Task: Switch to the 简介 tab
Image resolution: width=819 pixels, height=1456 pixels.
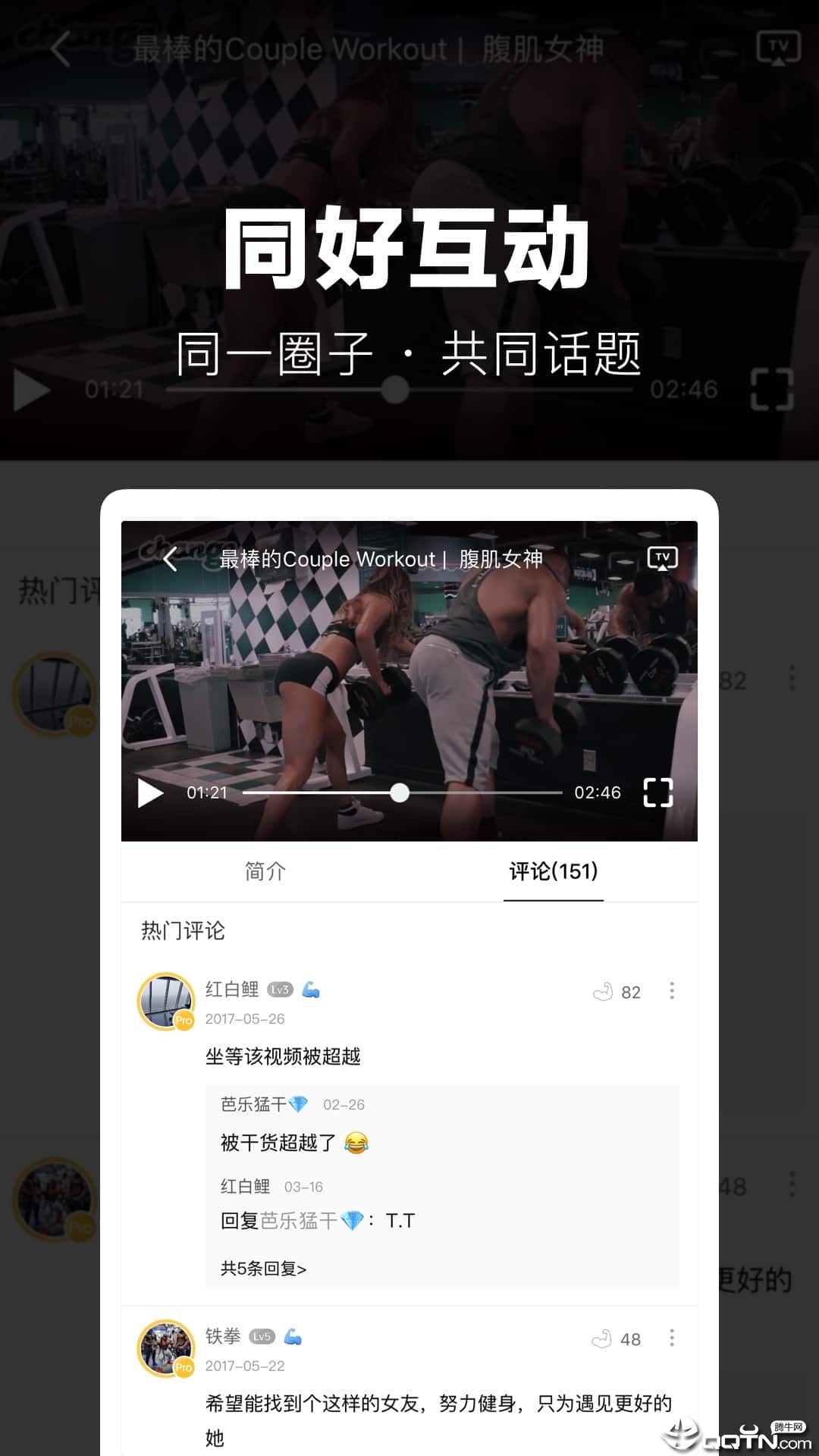Action: [x=264, y=872]
